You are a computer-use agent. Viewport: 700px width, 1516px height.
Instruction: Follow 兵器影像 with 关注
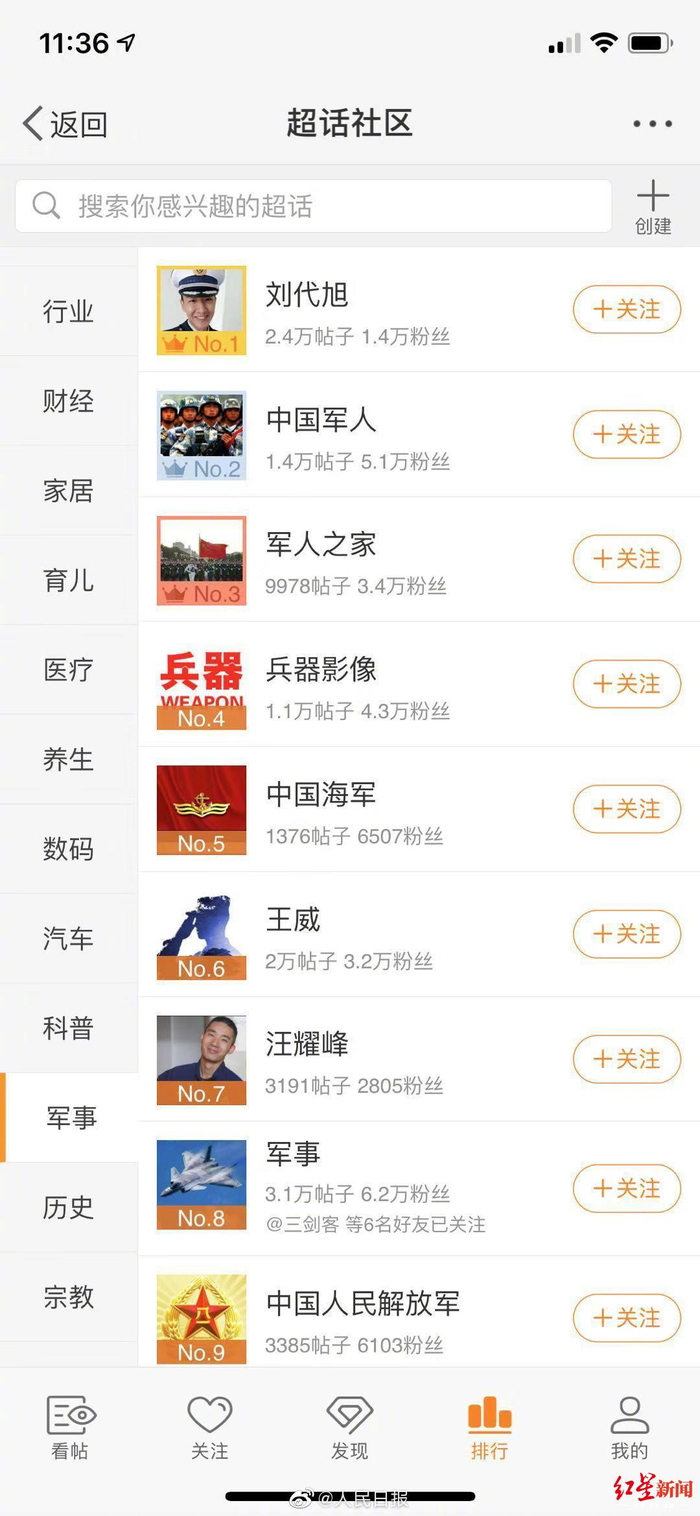click(626, 684)
